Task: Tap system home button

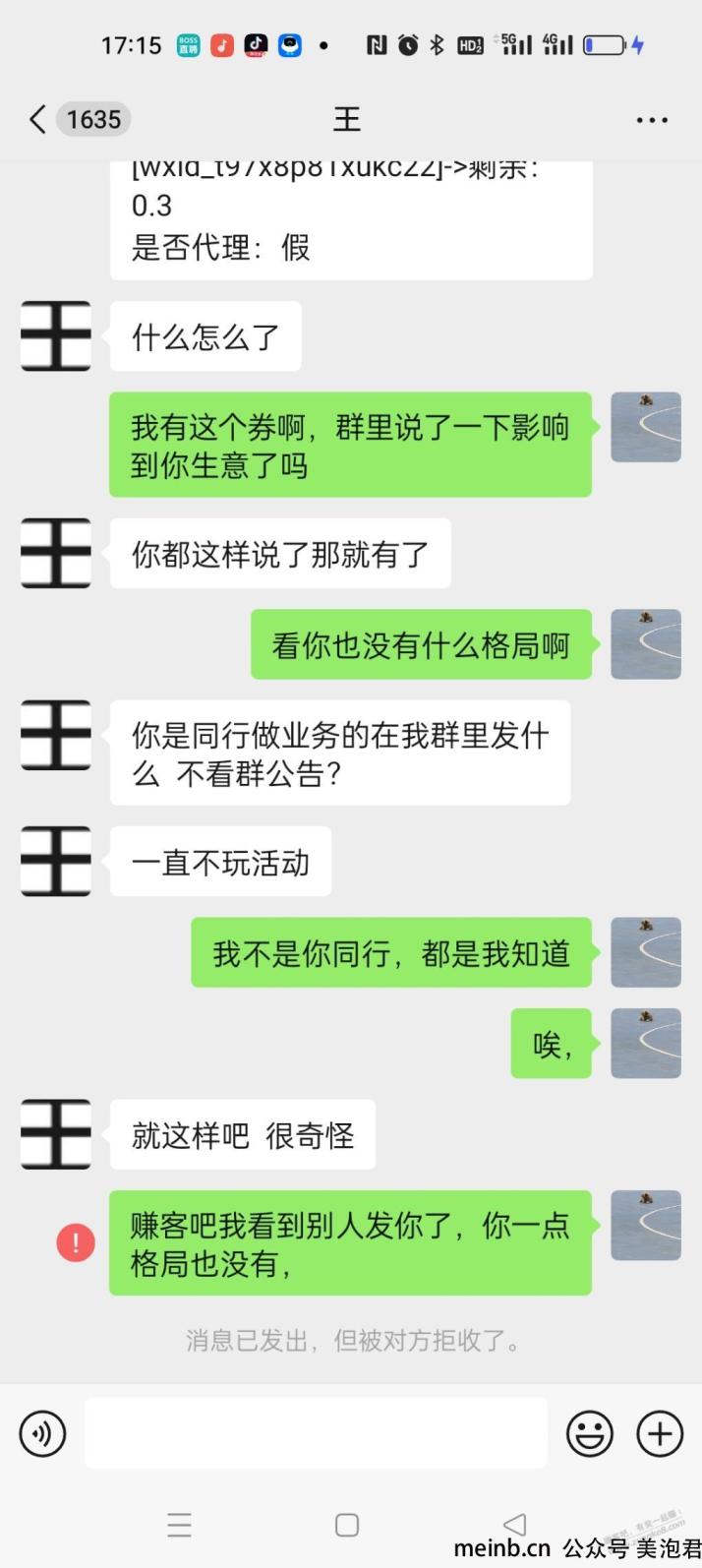Action: 347,1525
